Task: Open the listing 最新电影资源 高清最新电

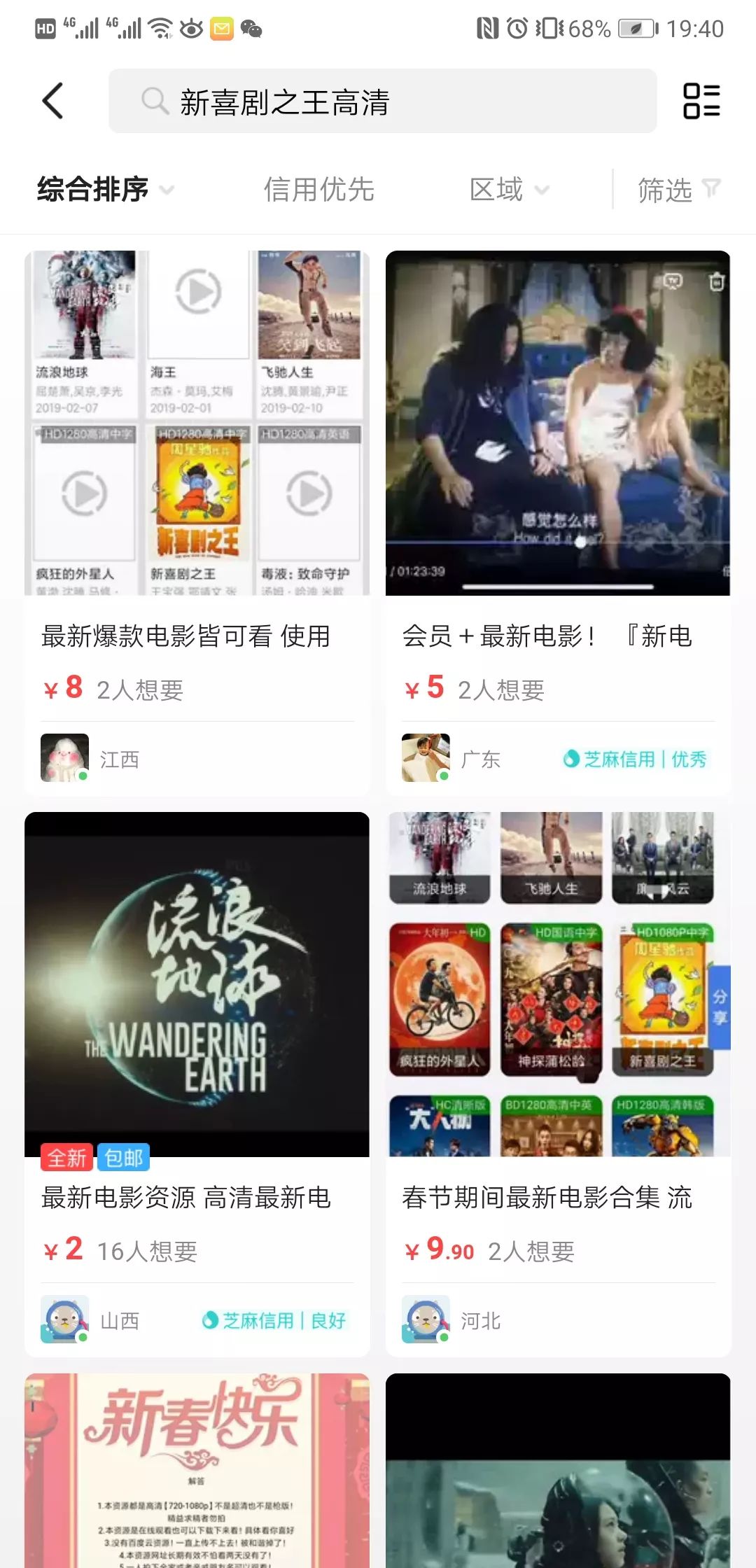Action: pyautogui.click(x=197, y=1196)
